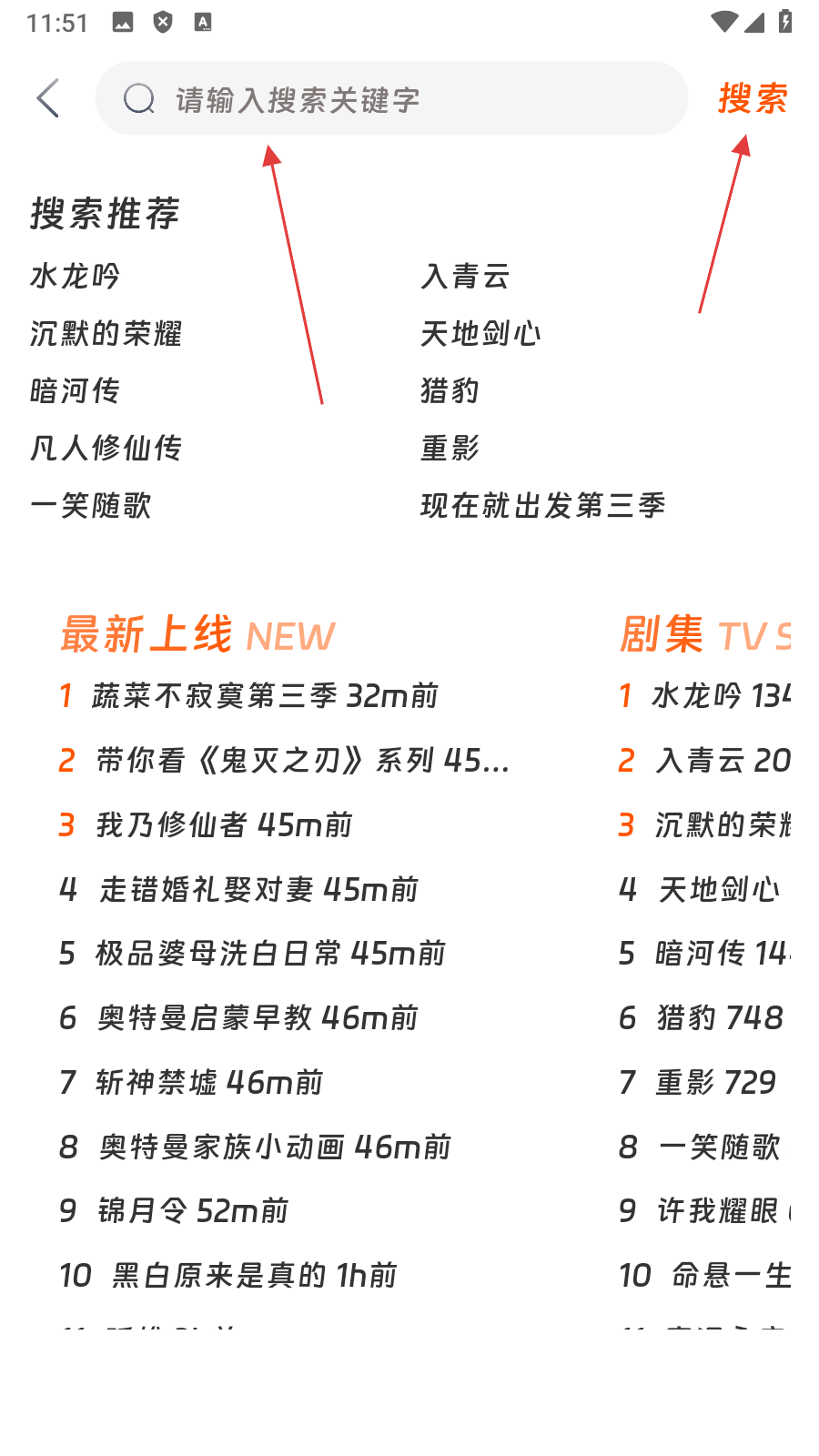The image size is (819, 1456).
Task: Tap 一笑随歌 in search recommendations
Action: [91, 506]
